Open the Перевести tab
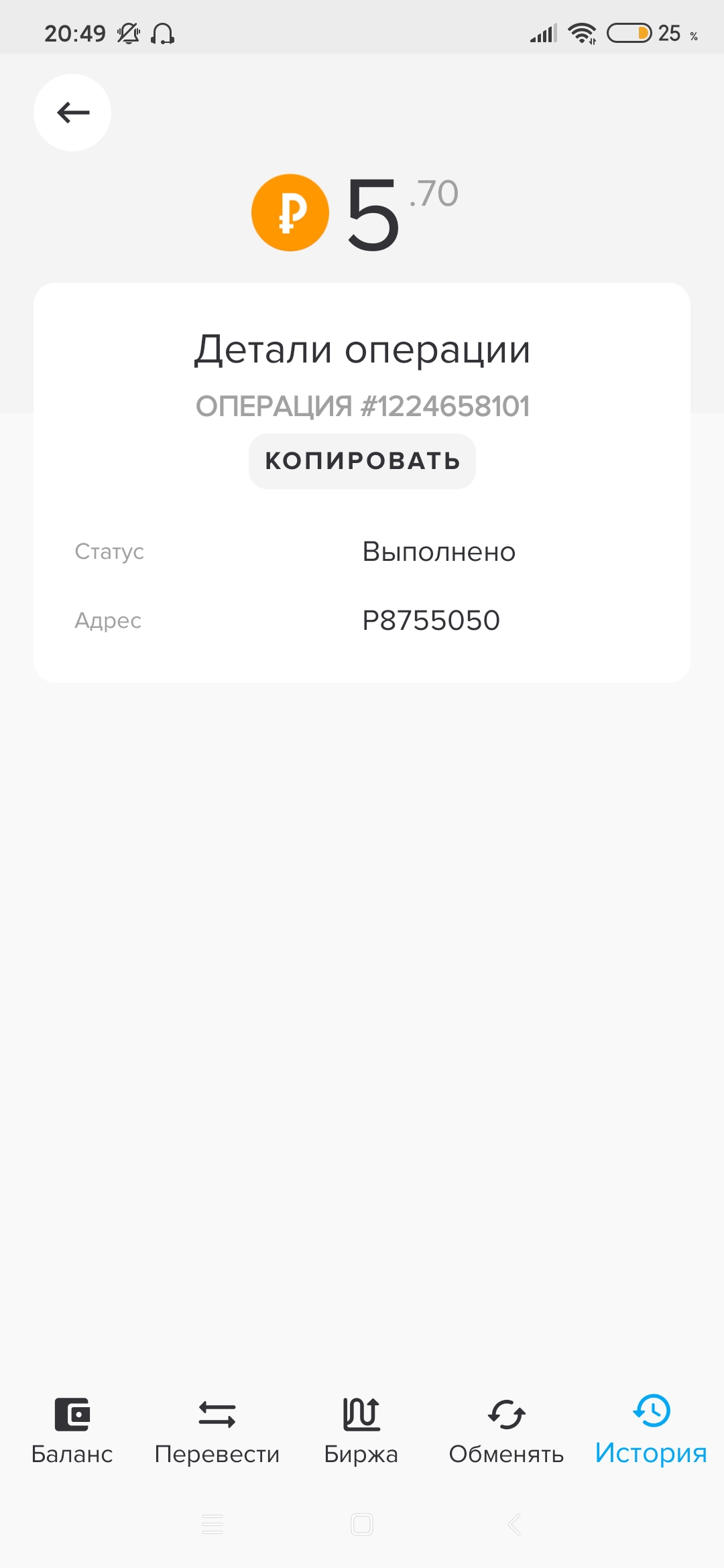724x1568 pixels. click(217, 1431)
